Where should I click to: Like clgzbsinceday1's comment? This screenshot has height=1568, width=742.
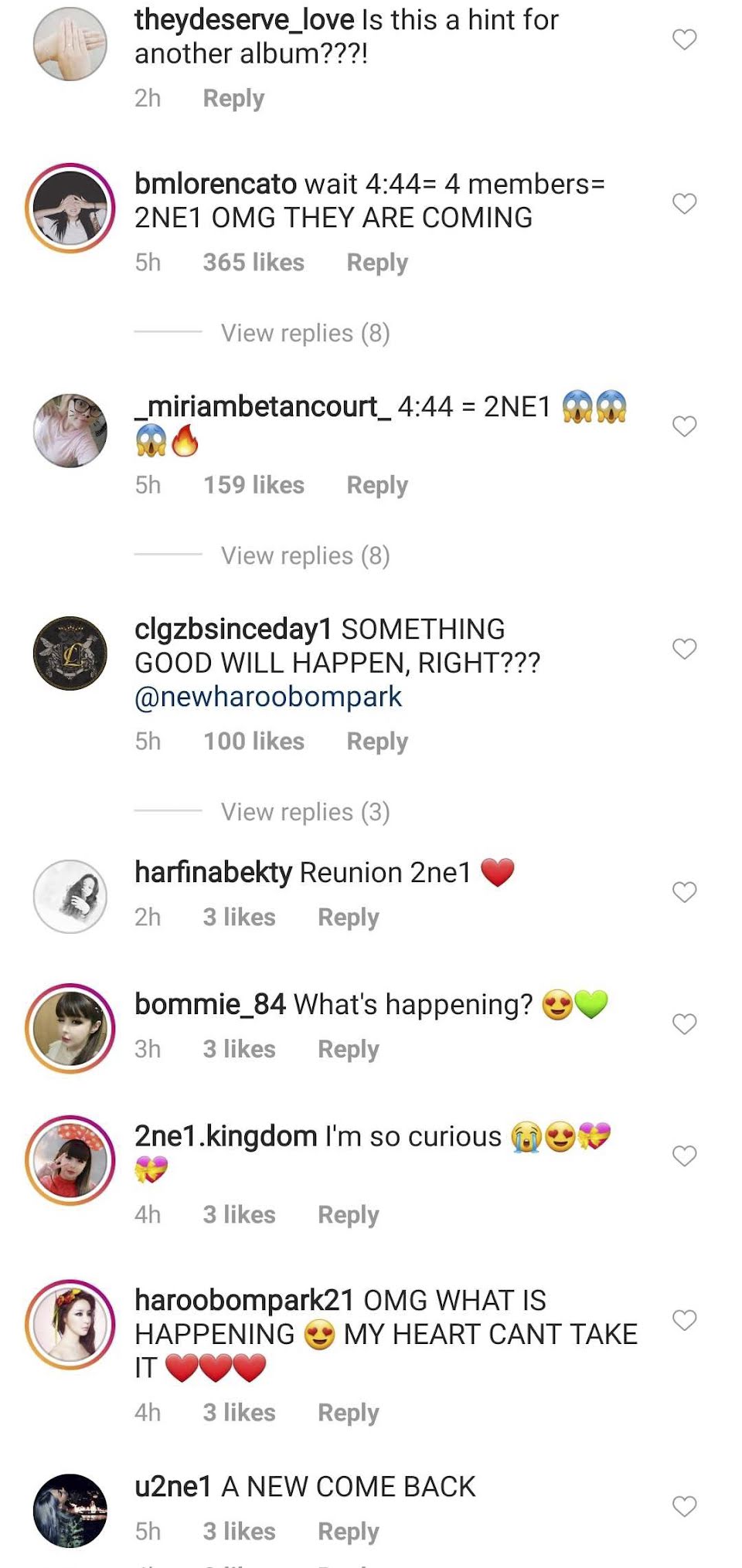pos(684,649)
